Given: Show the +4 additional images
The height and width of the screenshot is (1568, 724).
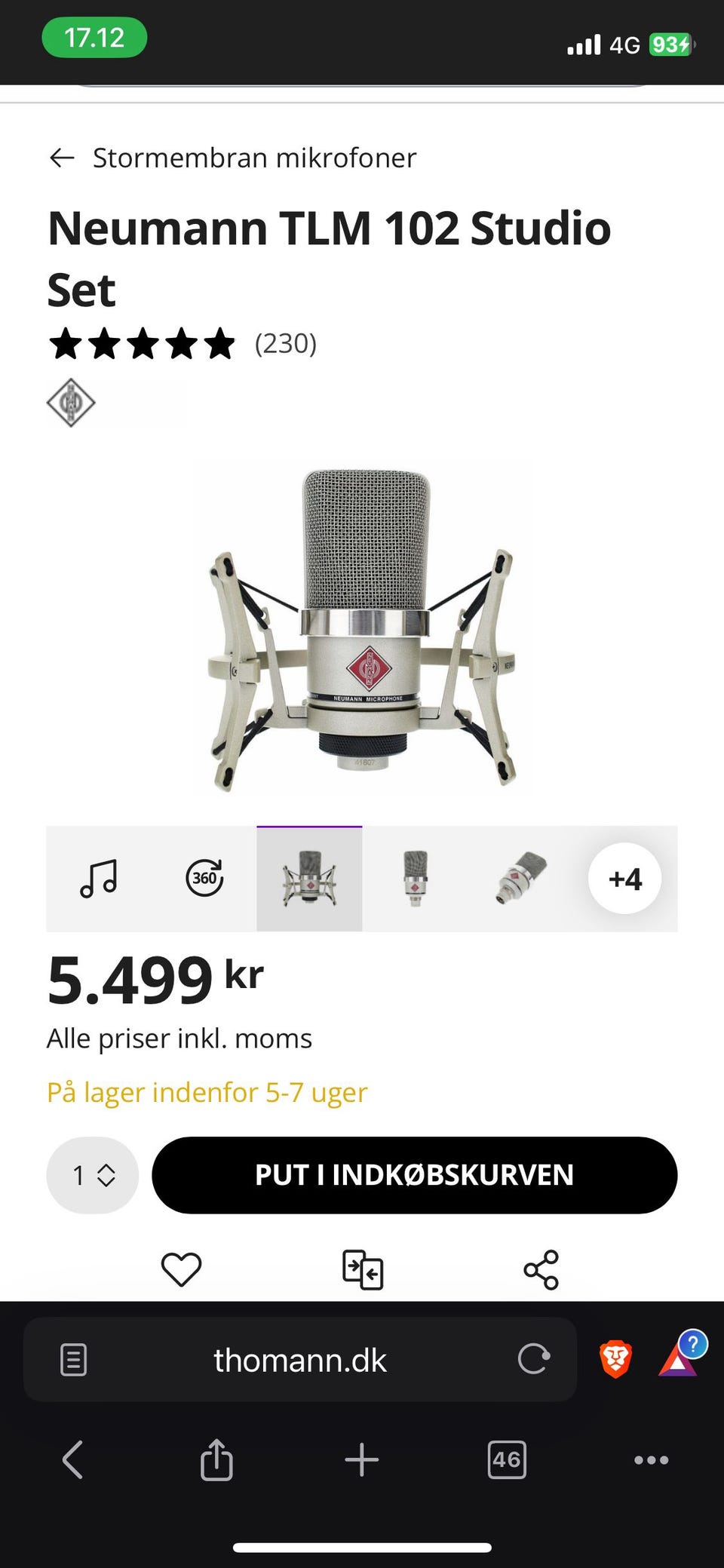Looking at the screenshot, I should click(624, 879).
